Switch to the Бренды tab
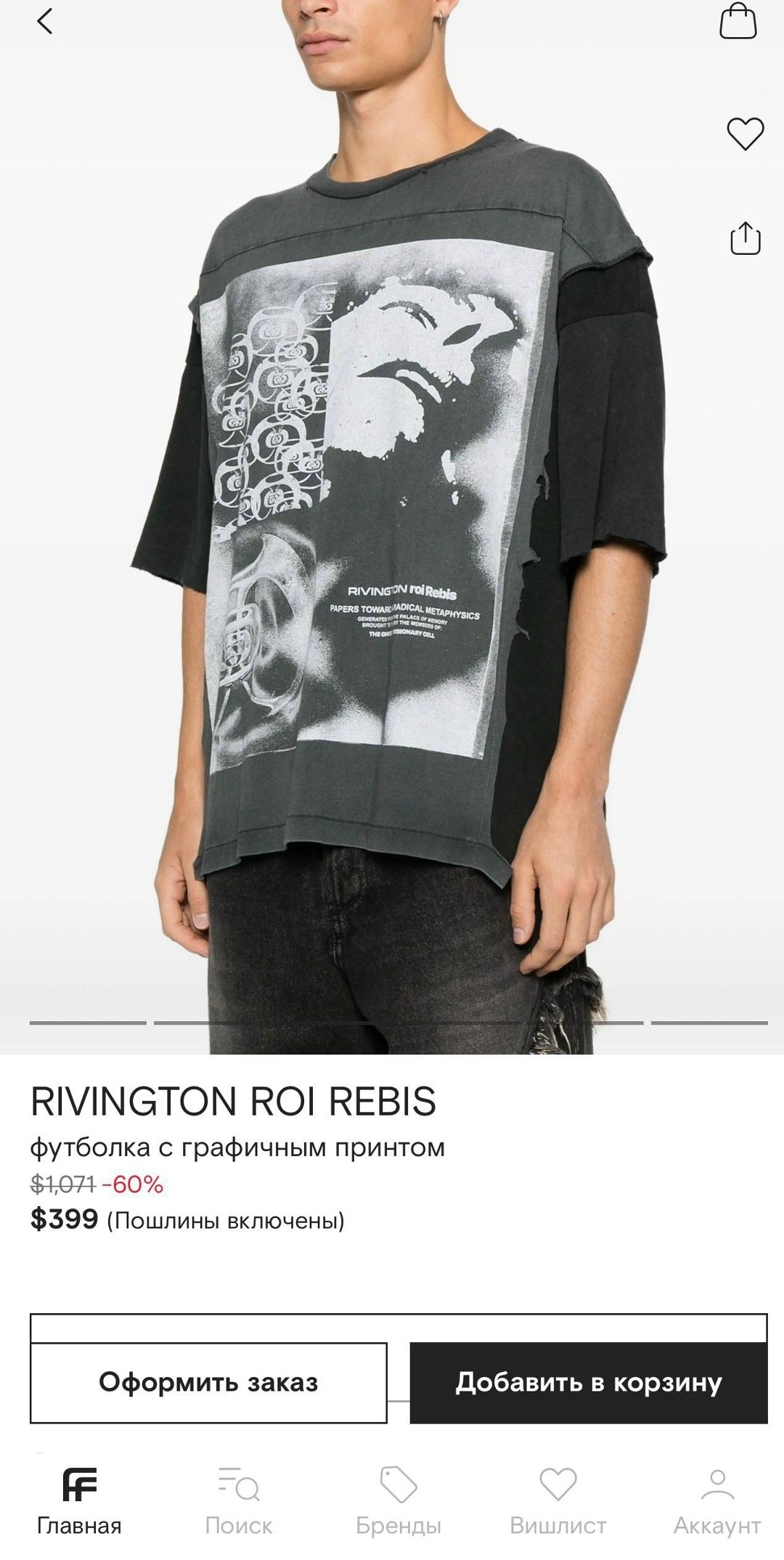This screenshot has width=784, height=1560. pos(399,1501)
